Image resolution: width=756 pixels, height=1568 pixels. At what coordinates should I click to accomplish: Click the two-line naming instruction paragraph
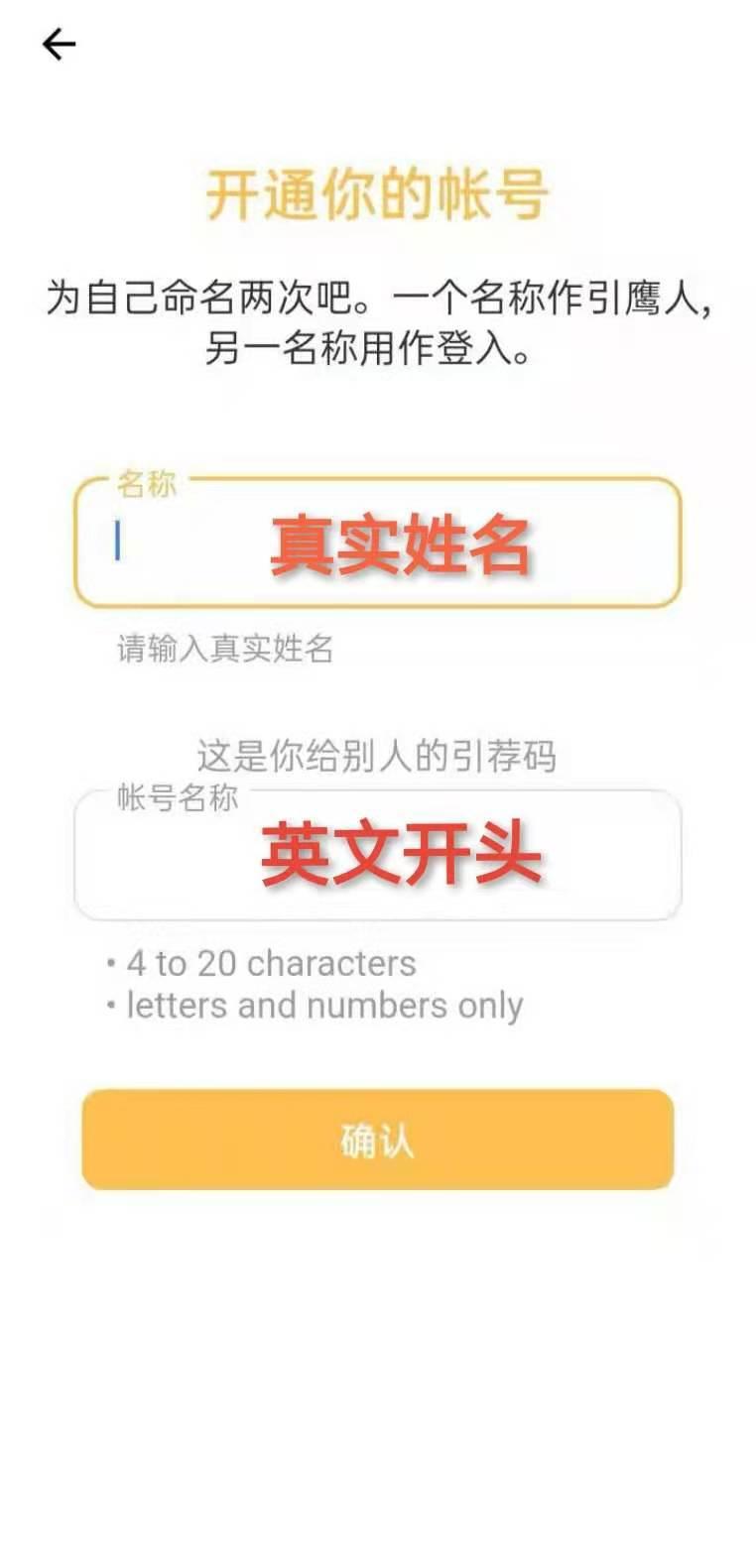pyautogui.click(x=377, y=322)
